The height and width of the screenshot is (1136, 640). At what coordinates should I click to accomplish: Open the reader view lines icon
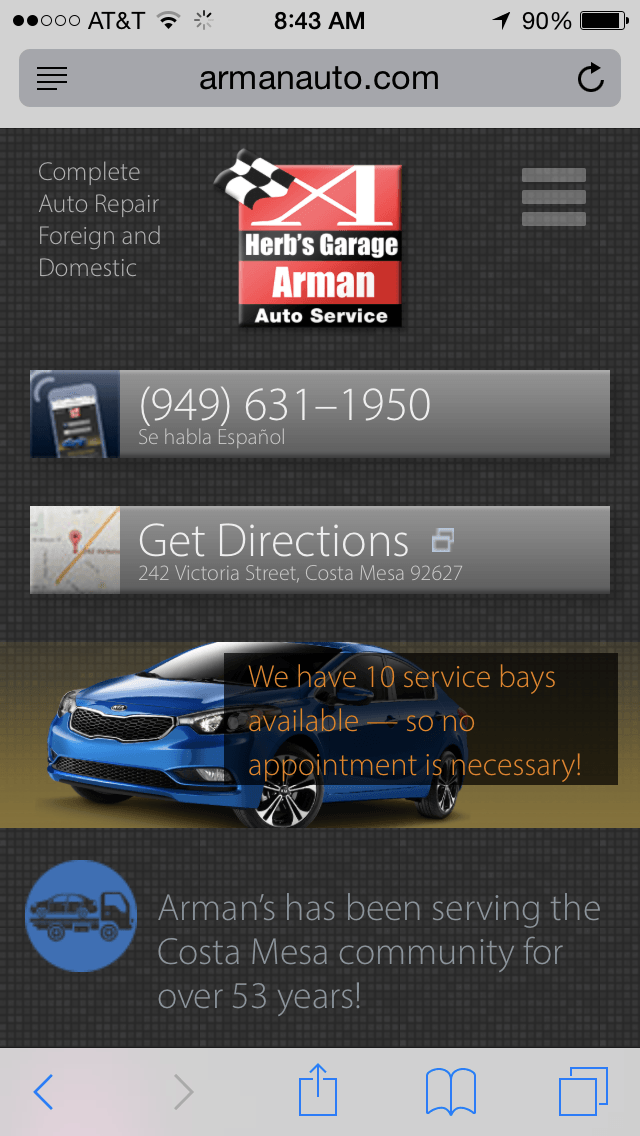[x=52, y=78]
